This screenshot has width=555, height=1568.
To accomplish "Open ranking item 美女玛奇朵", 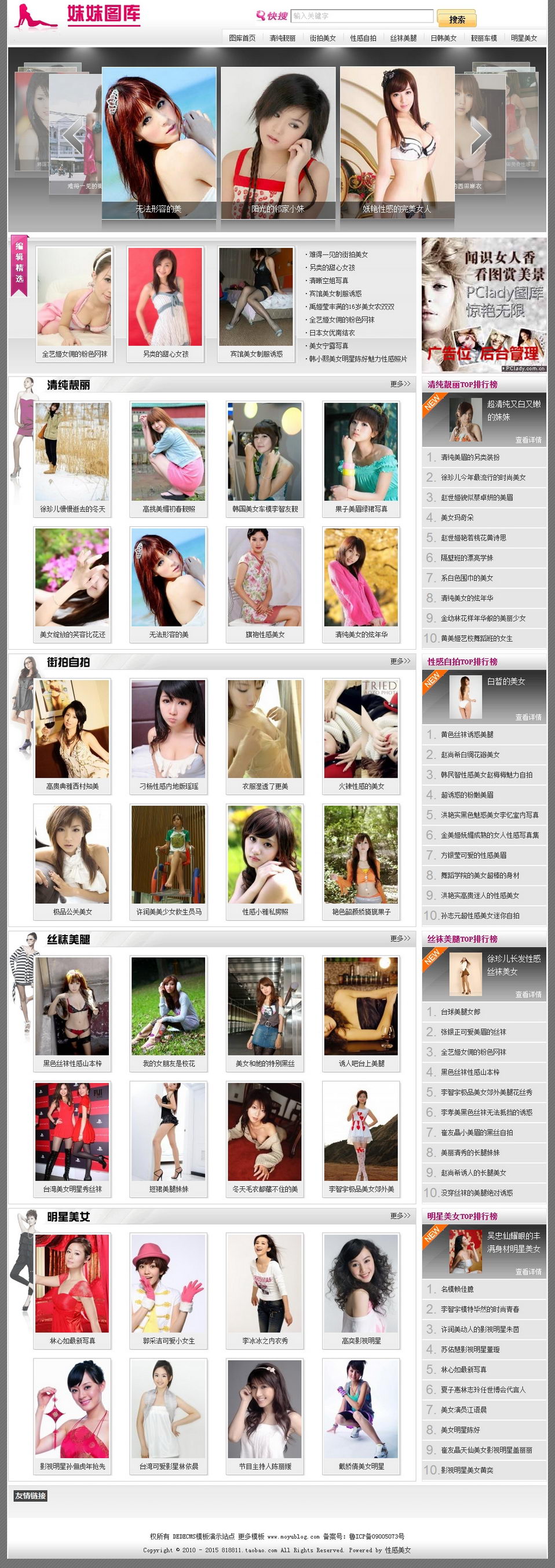I will click(x=457, y=518).
